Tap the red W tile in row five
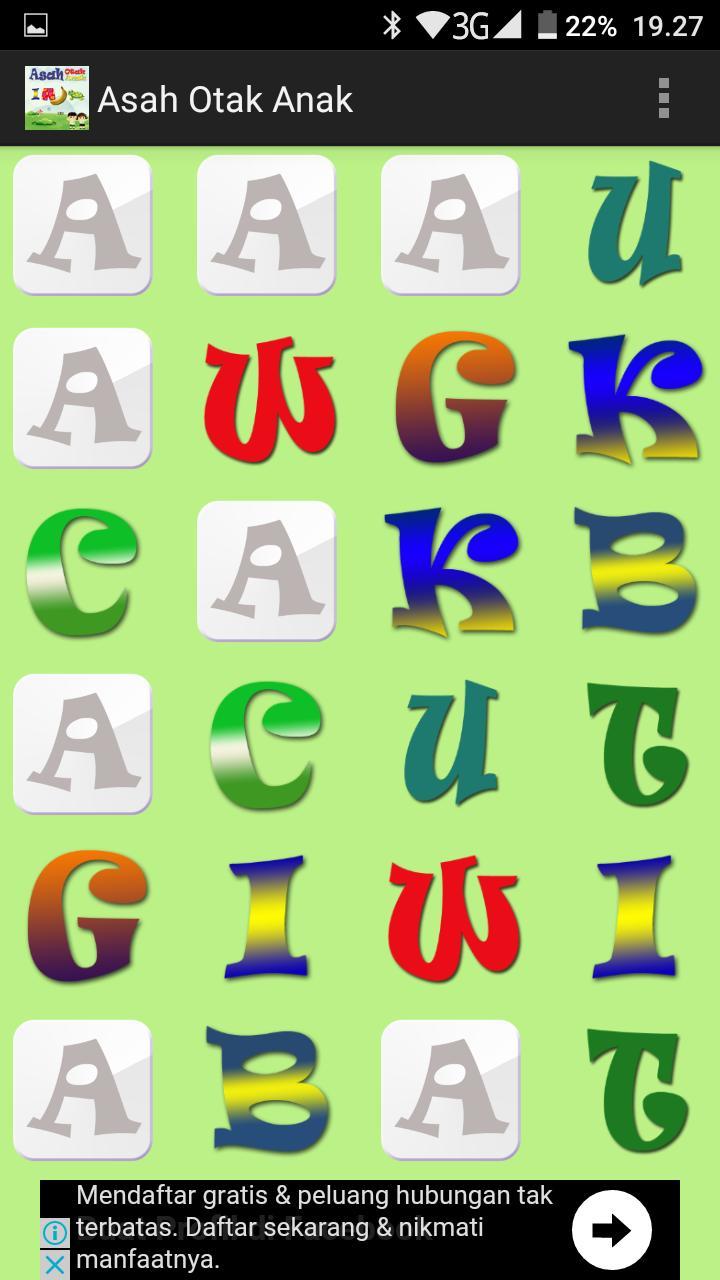Image resolution: width=720 pixels, height=1280 pixels. point(450,916)
